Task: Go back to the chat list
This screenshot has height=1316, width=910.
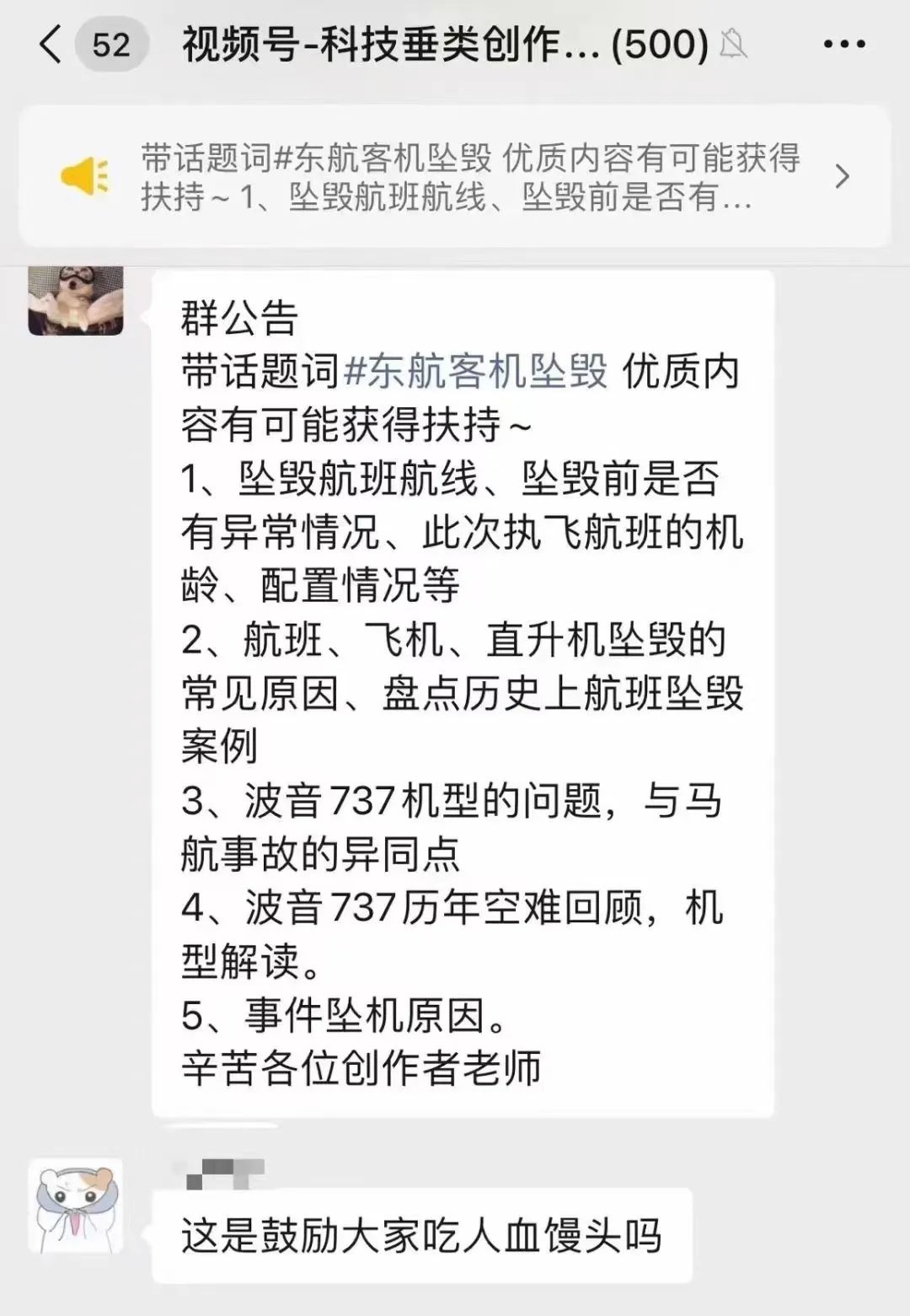Action: [52, 44]
